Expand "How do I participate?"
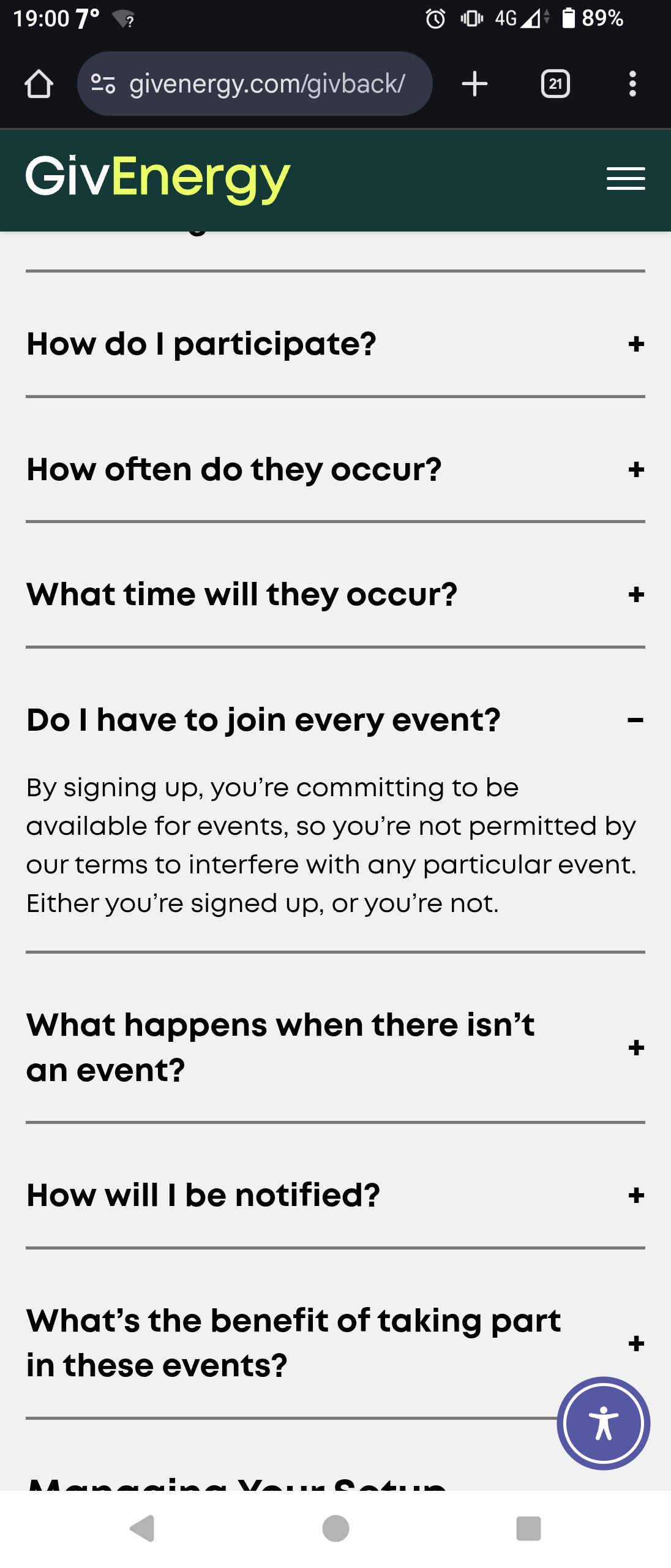Viewport: 671px width, 1568px height. point(335,344)
